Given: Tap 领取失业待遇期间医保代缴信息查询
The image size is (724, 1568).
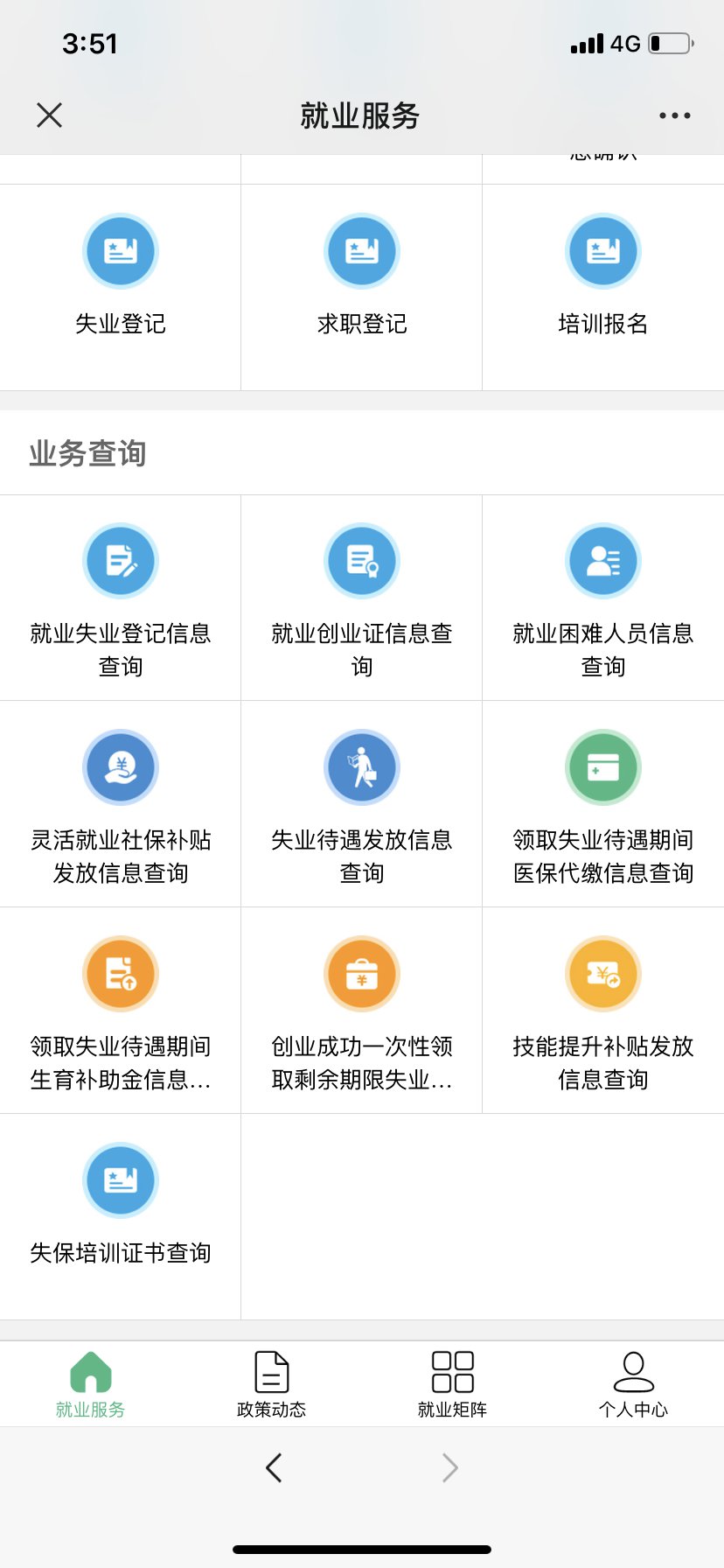Looking at the screenshot, I should [x=603, y=804].
